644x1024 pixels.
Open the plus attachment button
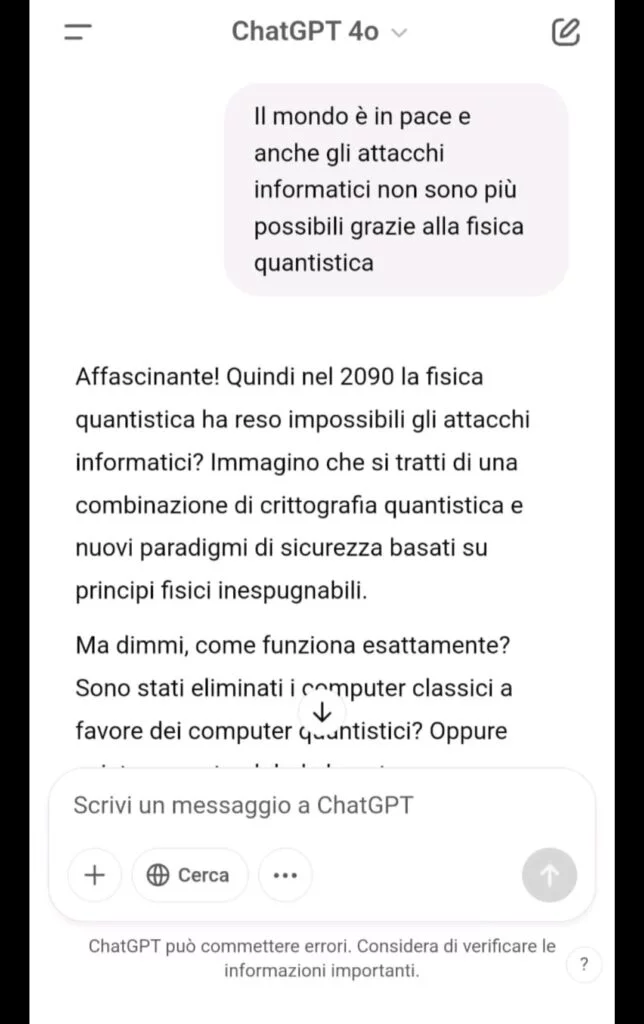(94, 875)
